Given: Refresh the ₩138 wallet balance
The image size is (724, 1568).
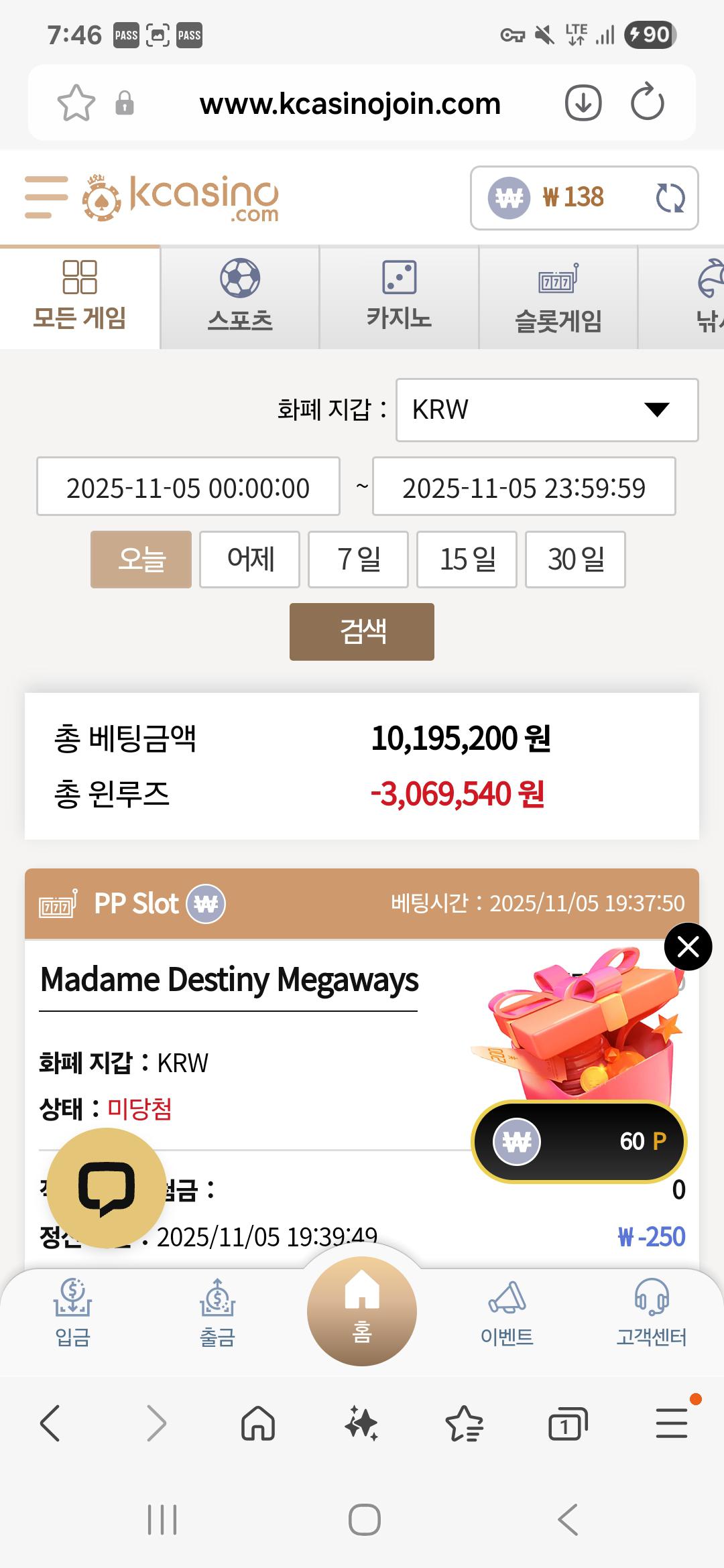Looking at the screenshot, I should pos(670,198).
